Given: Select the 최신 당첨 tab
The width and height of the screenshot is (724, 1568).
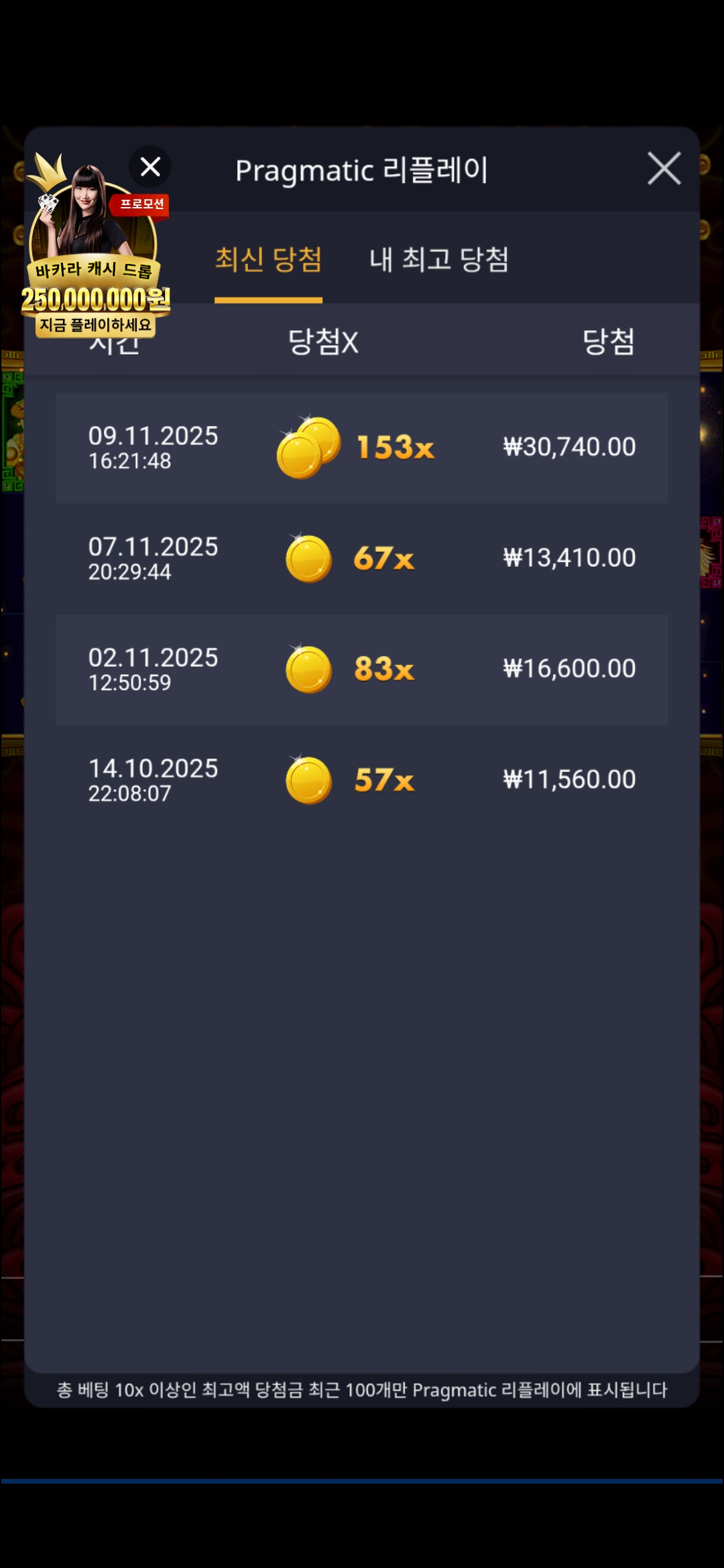Looking at the screenshot, I should (x=268, y=260).
